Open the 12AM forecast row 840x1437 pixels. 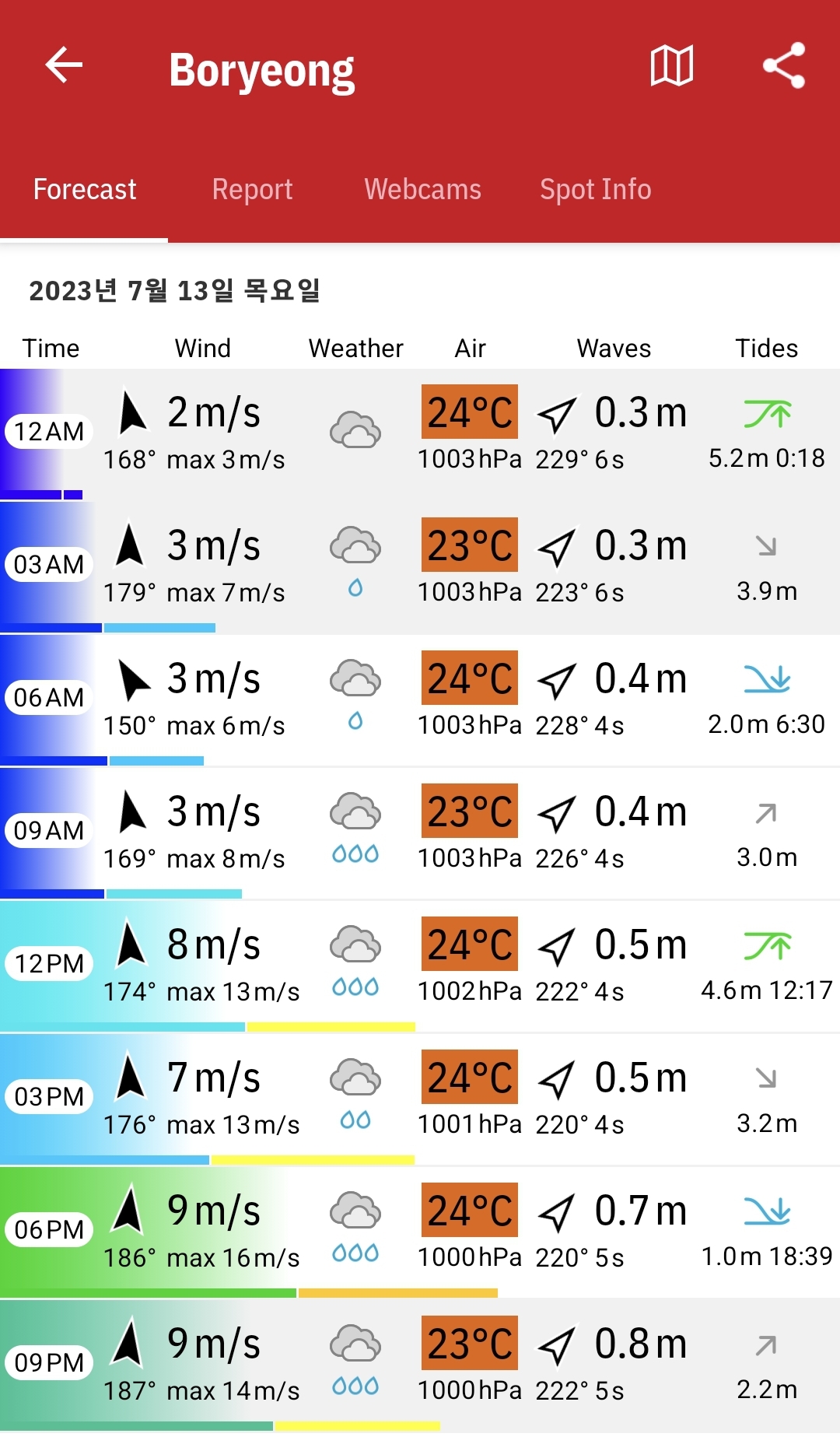pyautogui.click(x=420, y=434)
